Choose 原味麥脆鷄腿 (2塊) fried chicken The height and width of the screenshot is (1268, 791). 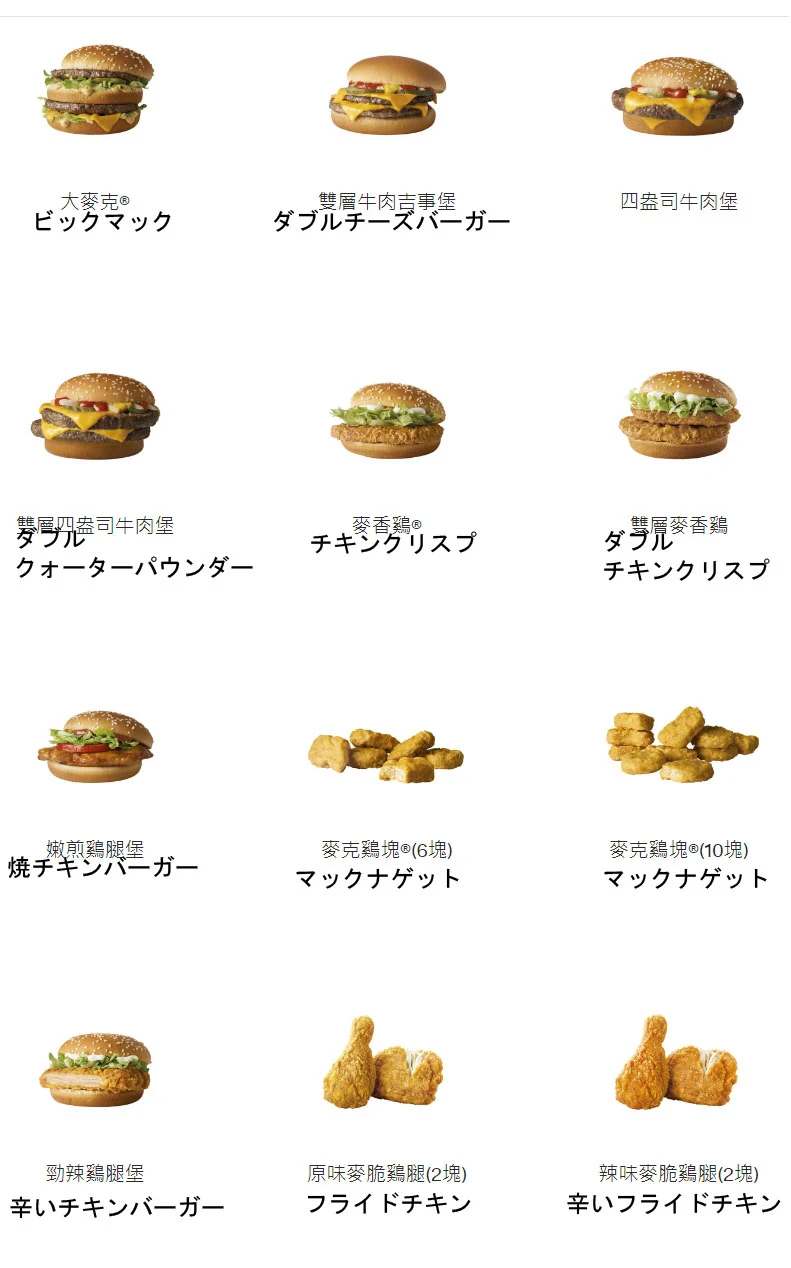pos(385,1063)
